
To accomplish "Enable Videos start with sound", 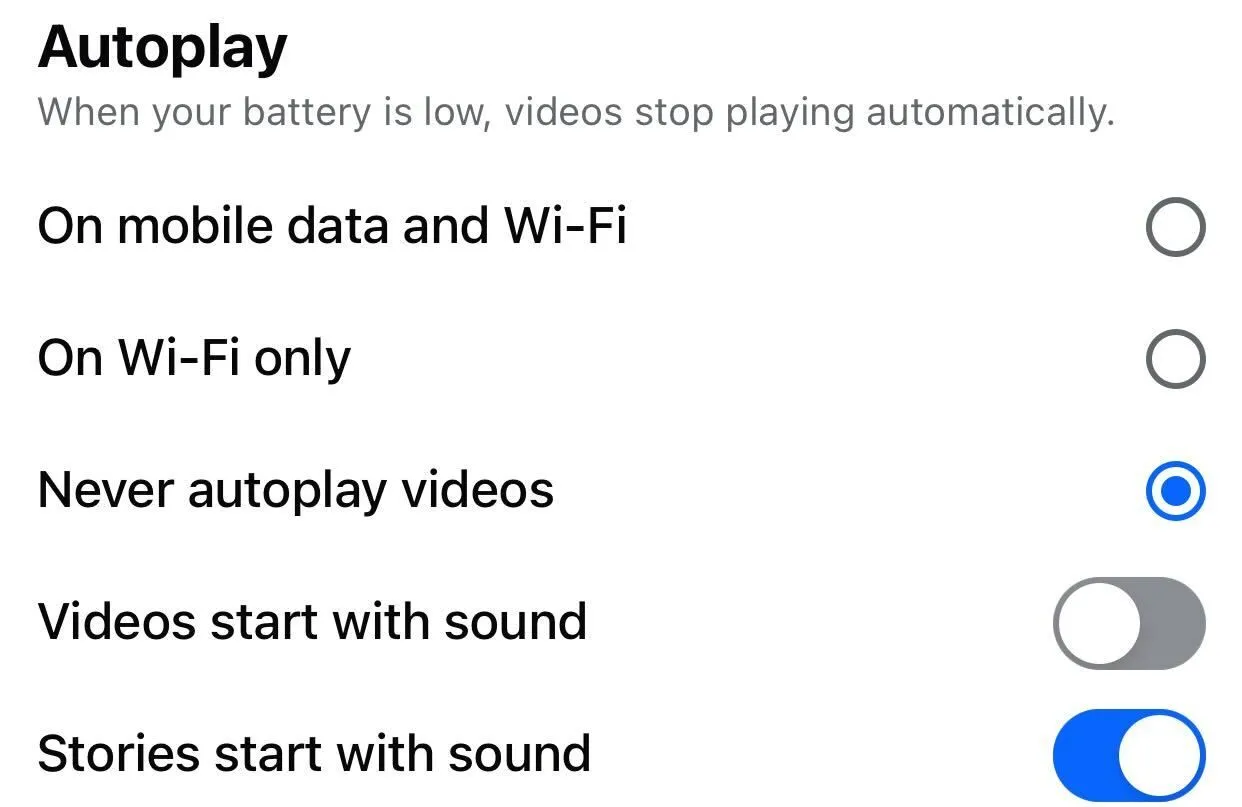I will click(1129, 622).
